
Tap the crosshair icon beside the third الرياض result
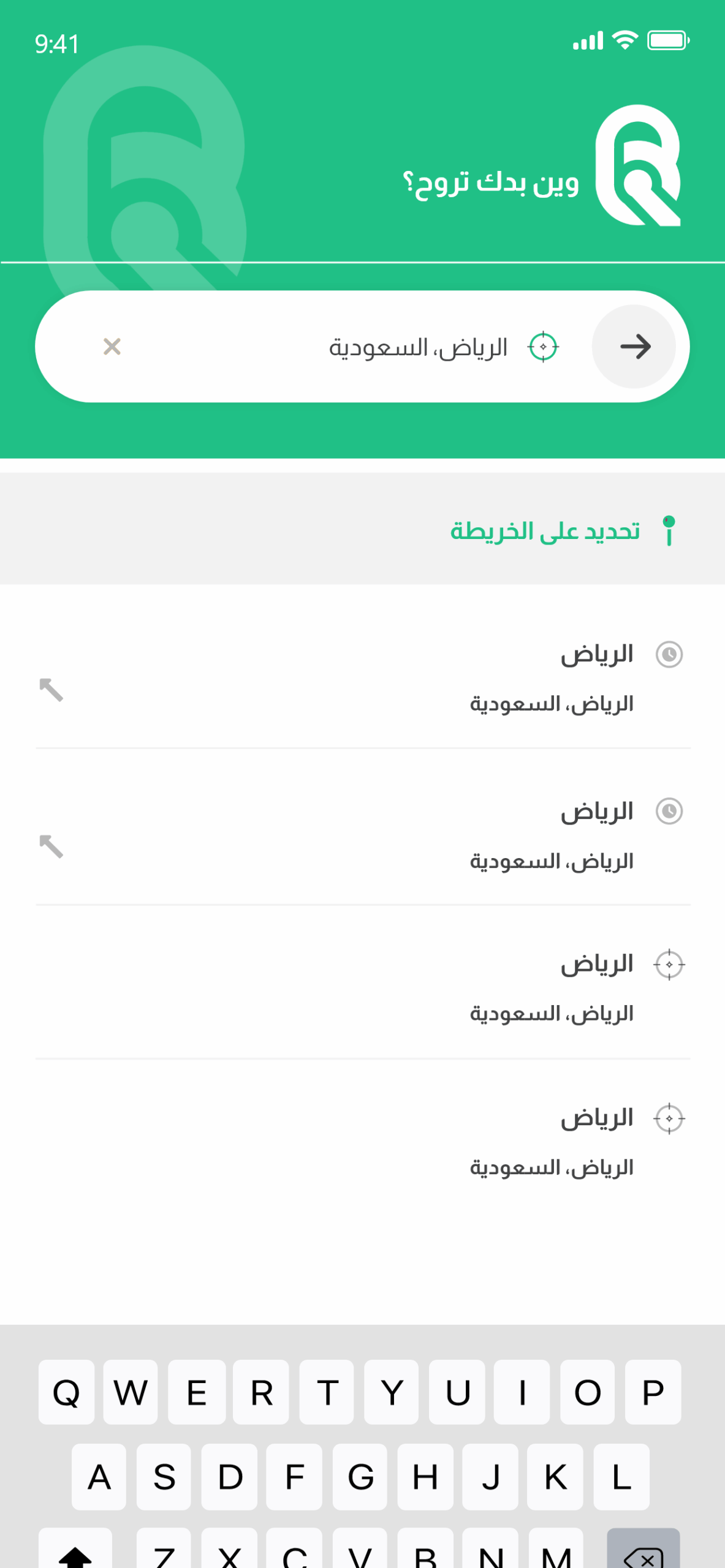[670, 964]
